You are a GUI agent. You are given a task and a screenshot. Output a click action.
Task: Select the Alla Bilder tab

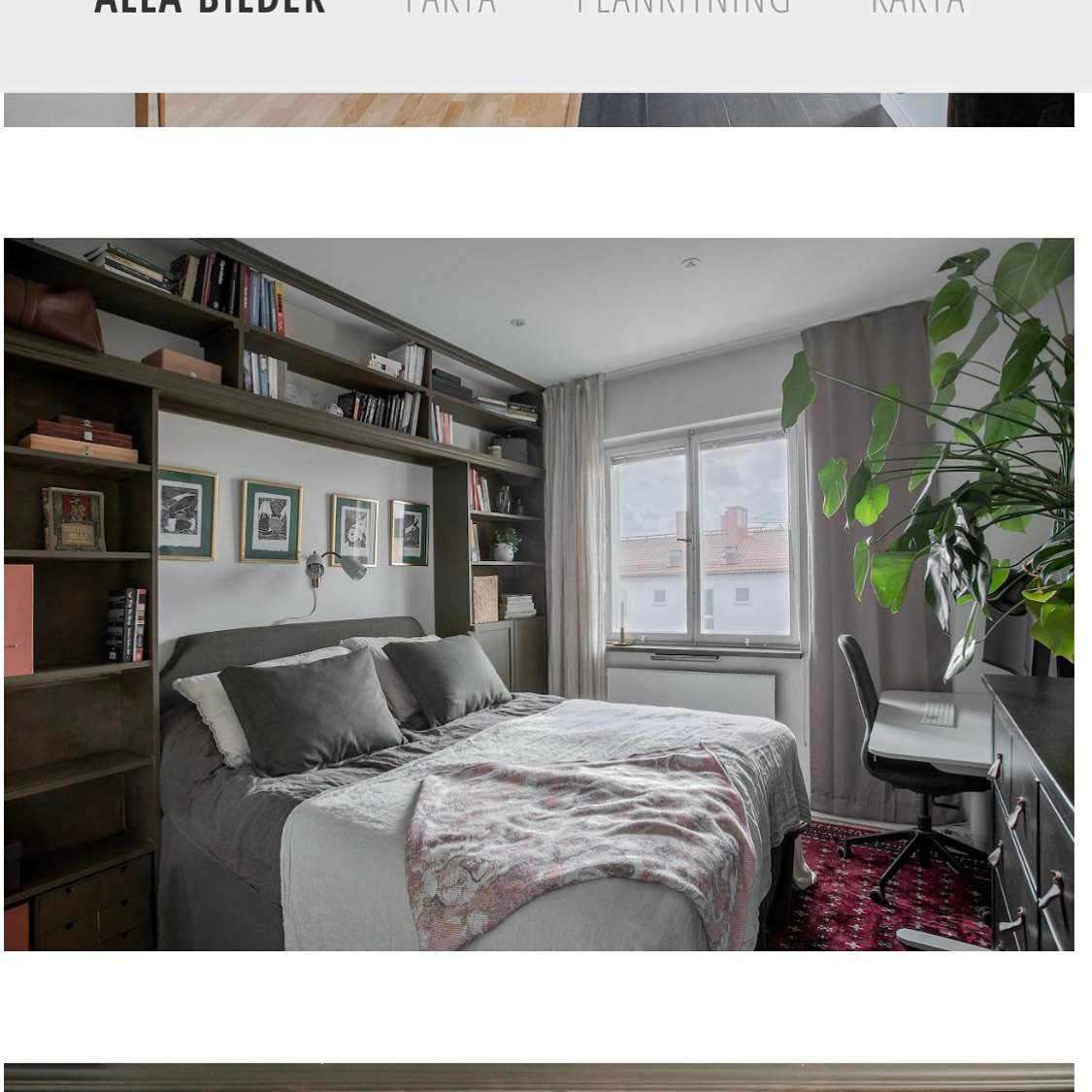210,8
